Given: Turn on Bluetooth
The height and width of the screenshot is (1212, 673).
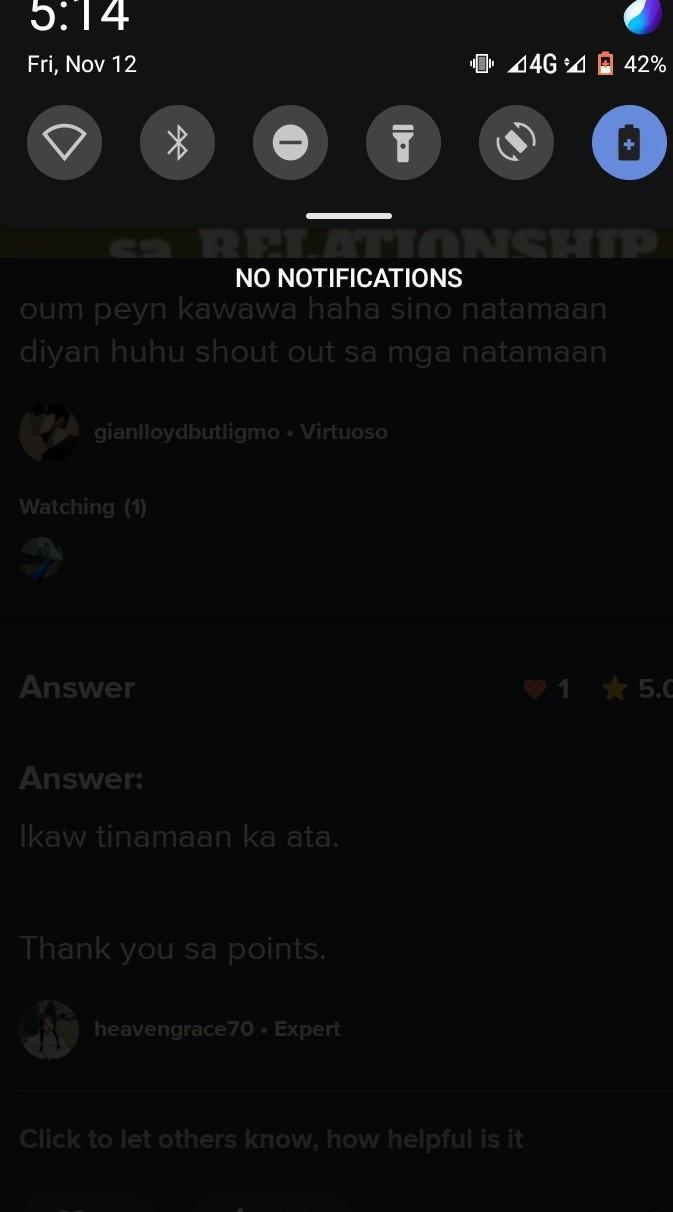Looking at the screenshot, I should pyautogui.click(x=177, y=143).
